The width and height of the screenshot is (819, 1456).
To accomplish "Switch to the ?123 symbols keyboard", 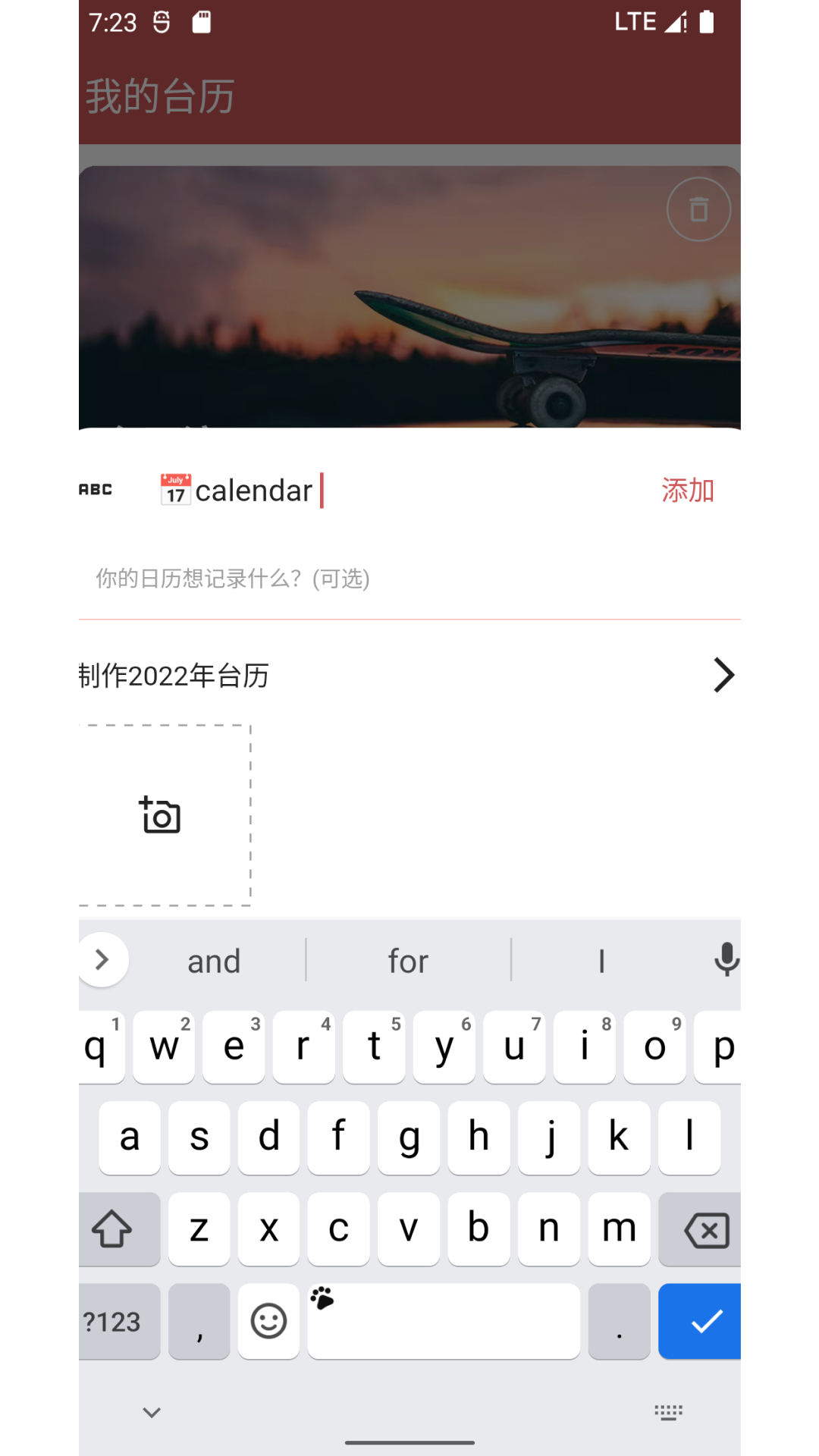I will [114, 1321].
